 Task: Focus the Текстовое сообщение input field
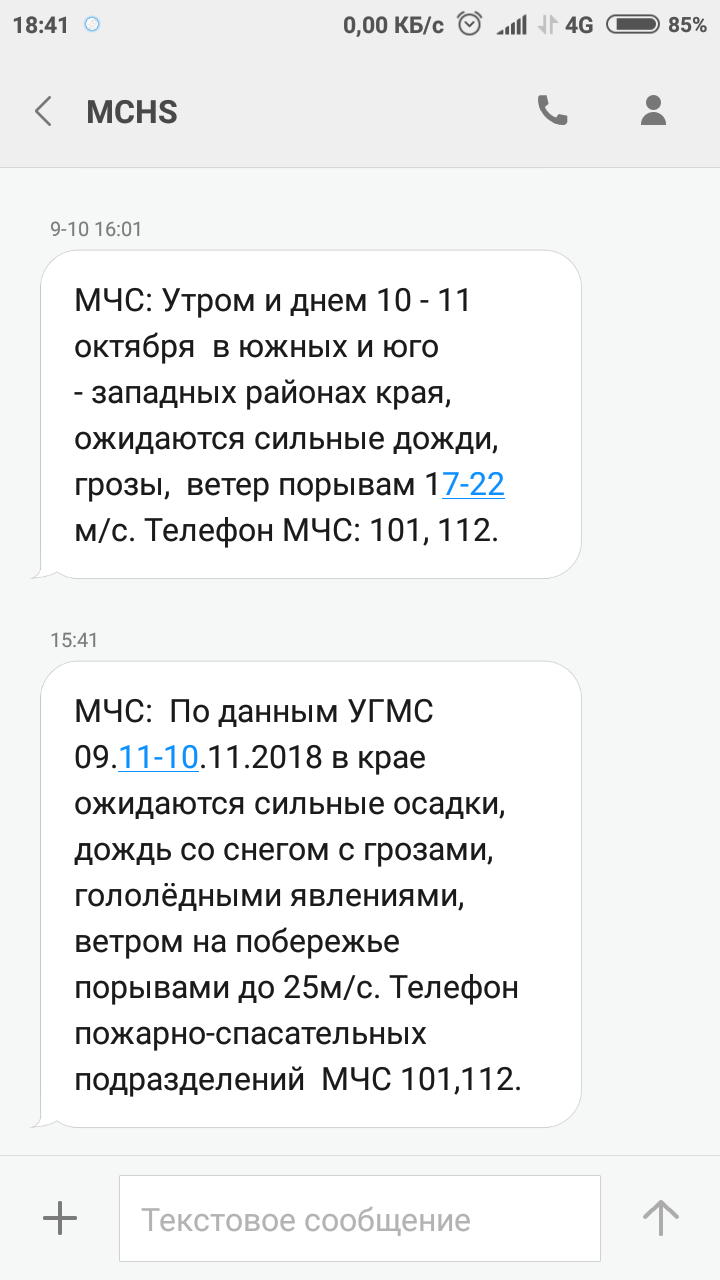point(360,1219)
